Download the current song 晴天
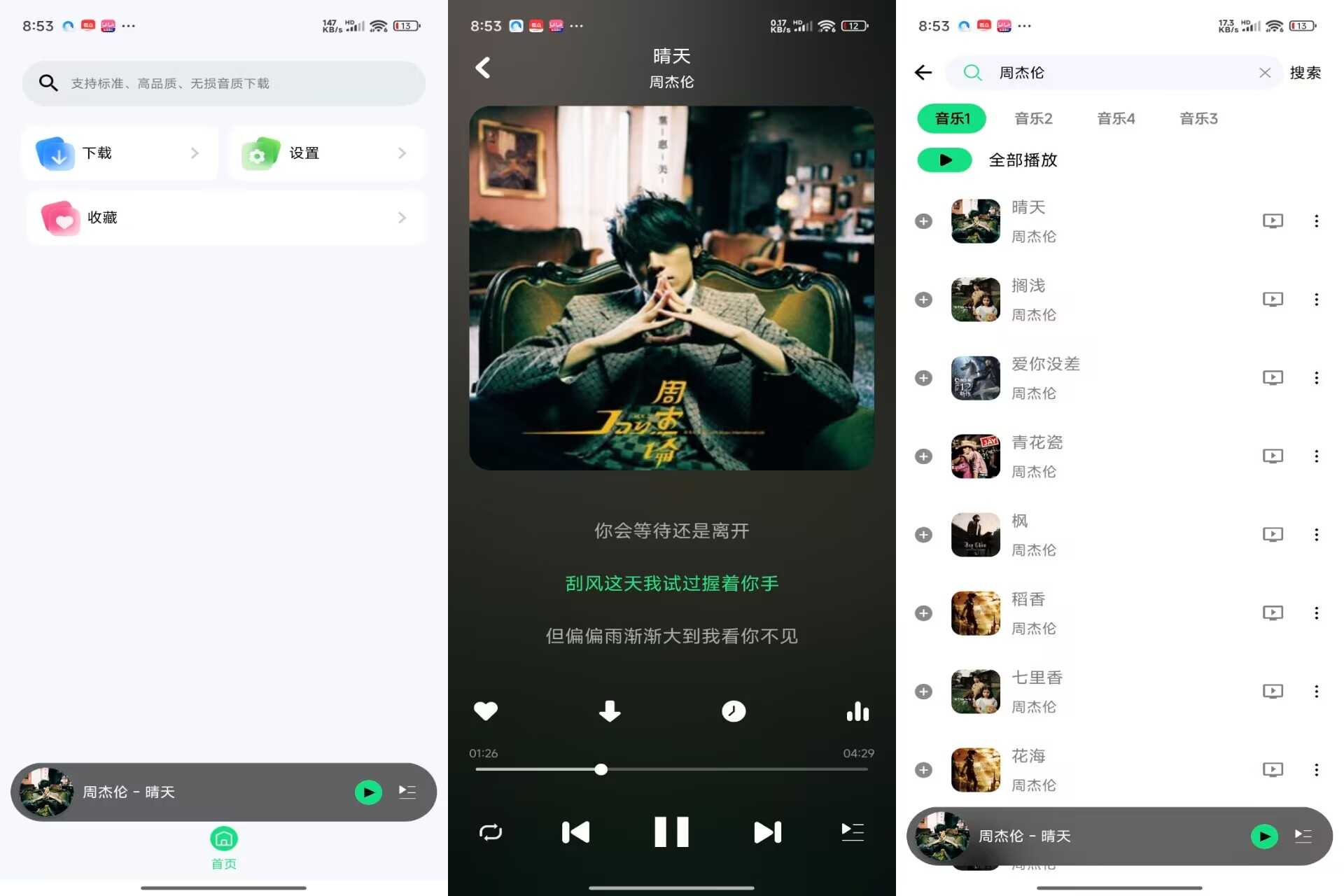This screenshot has width=1344, height=896. coord(610,711)
